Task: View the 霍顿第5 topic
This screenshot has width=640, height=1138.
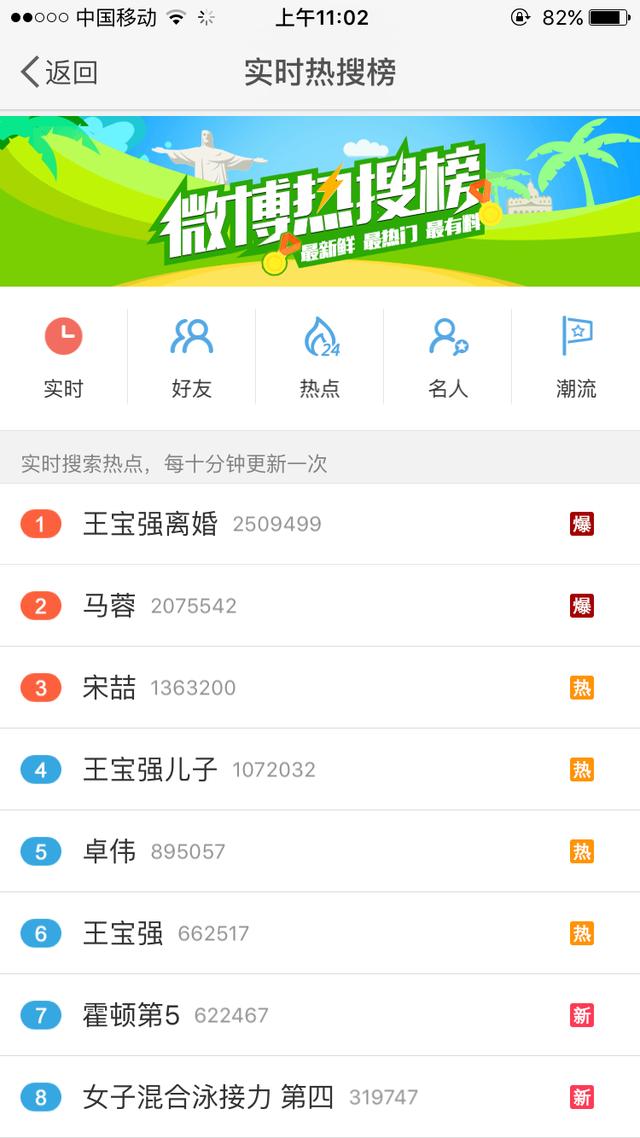Action: point(131,1016)
